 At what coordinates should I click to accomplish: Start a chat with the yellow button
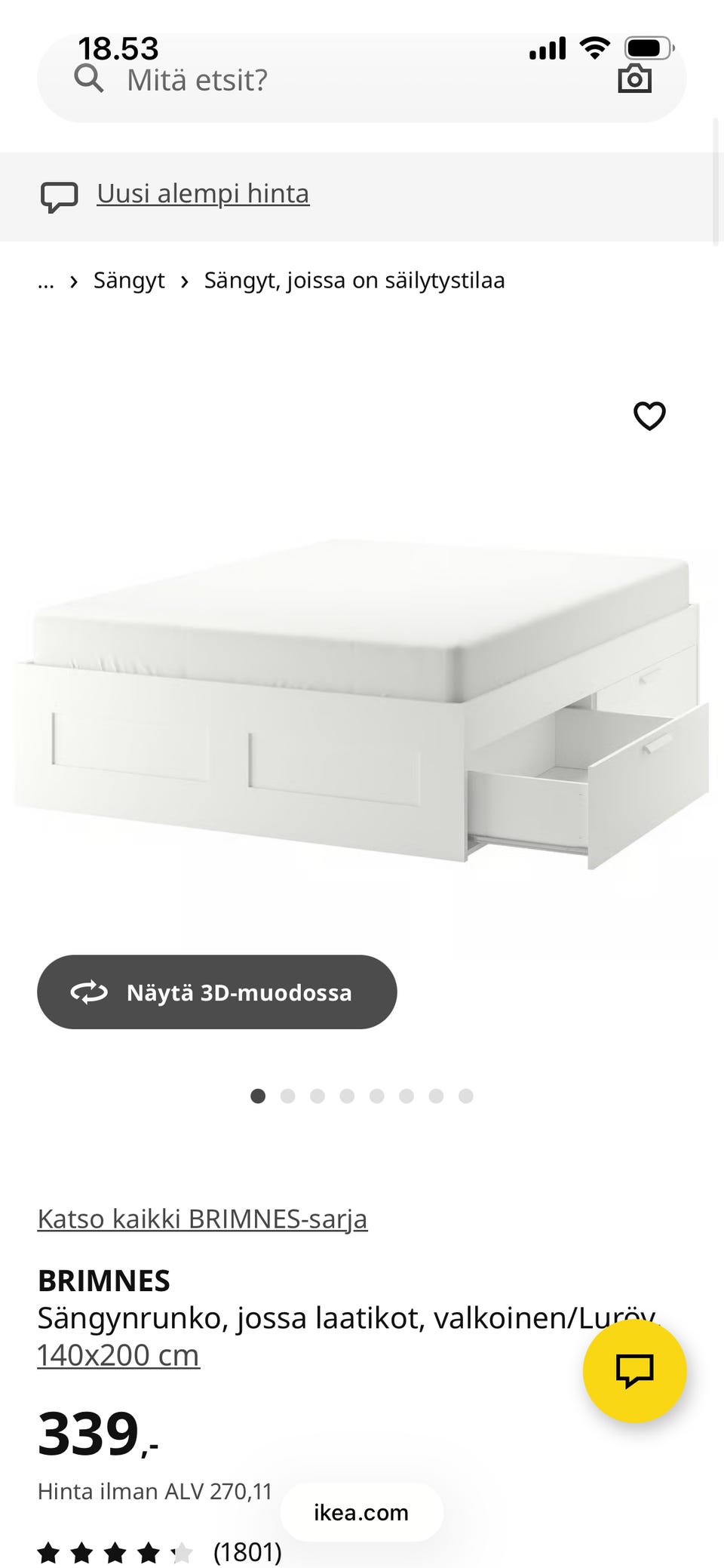click(x=634, y=1371)
